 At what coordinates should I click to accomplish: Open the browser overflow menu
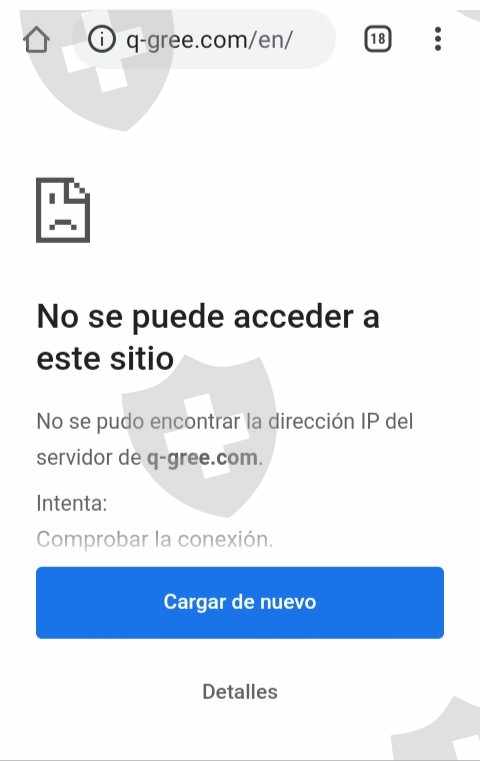point(438,39)
